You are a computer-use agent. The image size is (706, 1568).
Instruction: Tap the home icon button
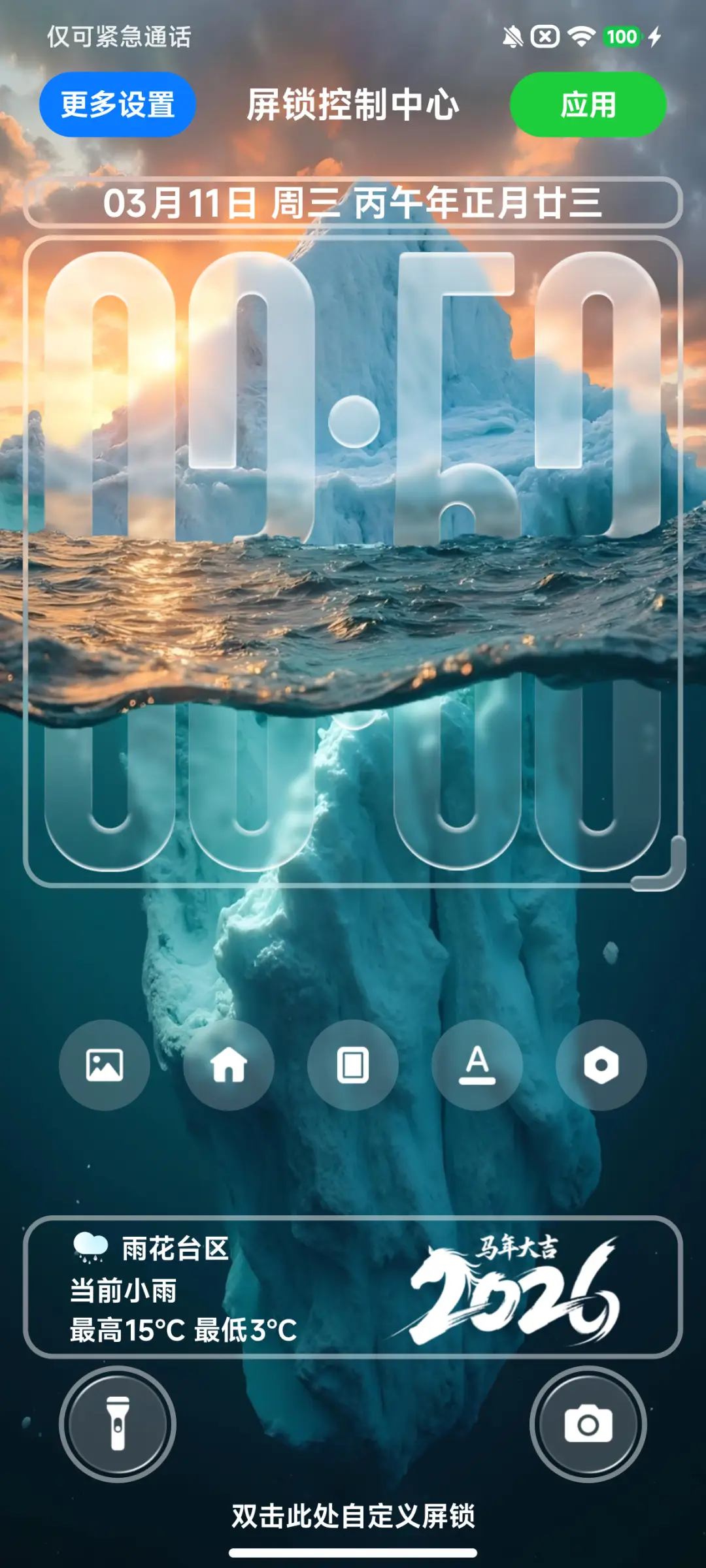(229, 1065)
